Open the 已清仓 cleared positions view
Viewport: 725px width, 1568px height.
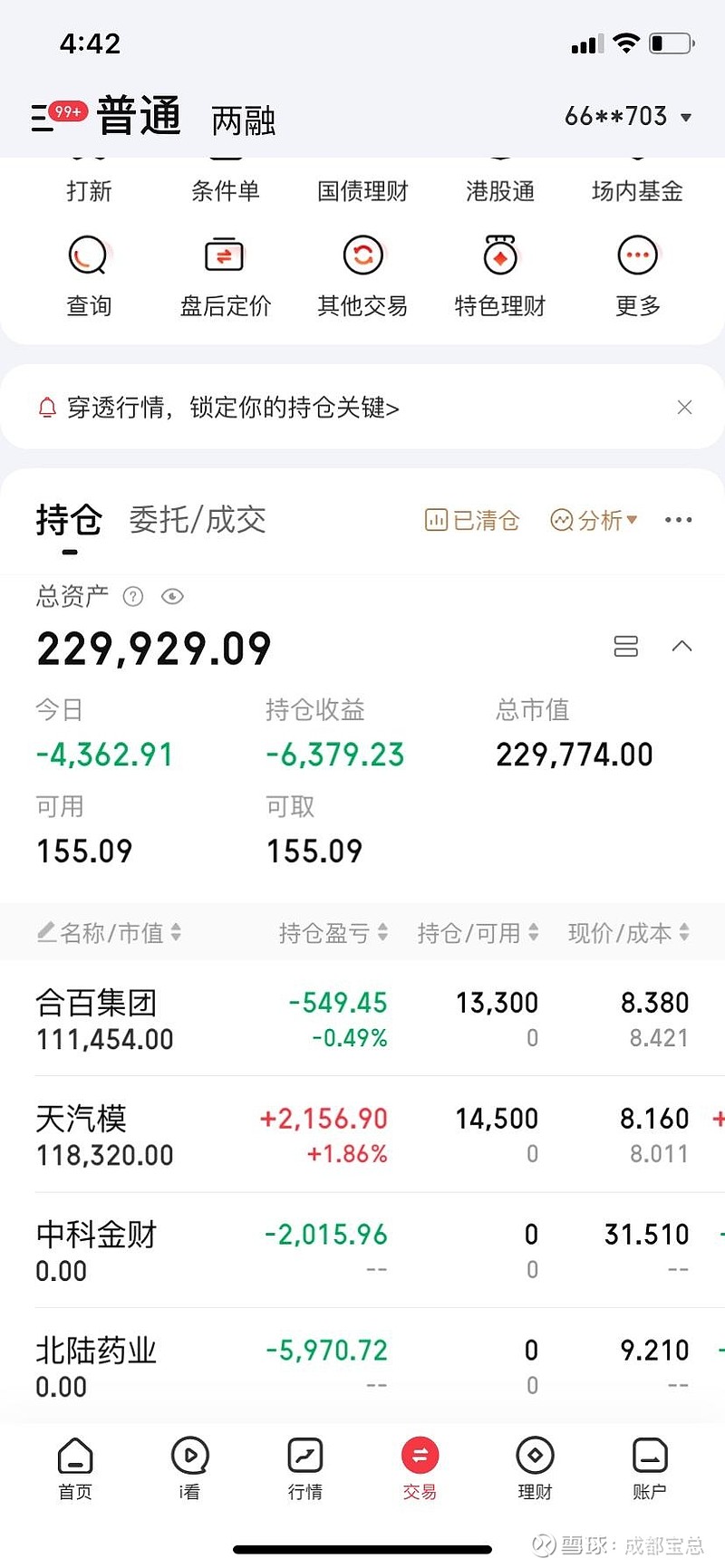pos(470,520)
